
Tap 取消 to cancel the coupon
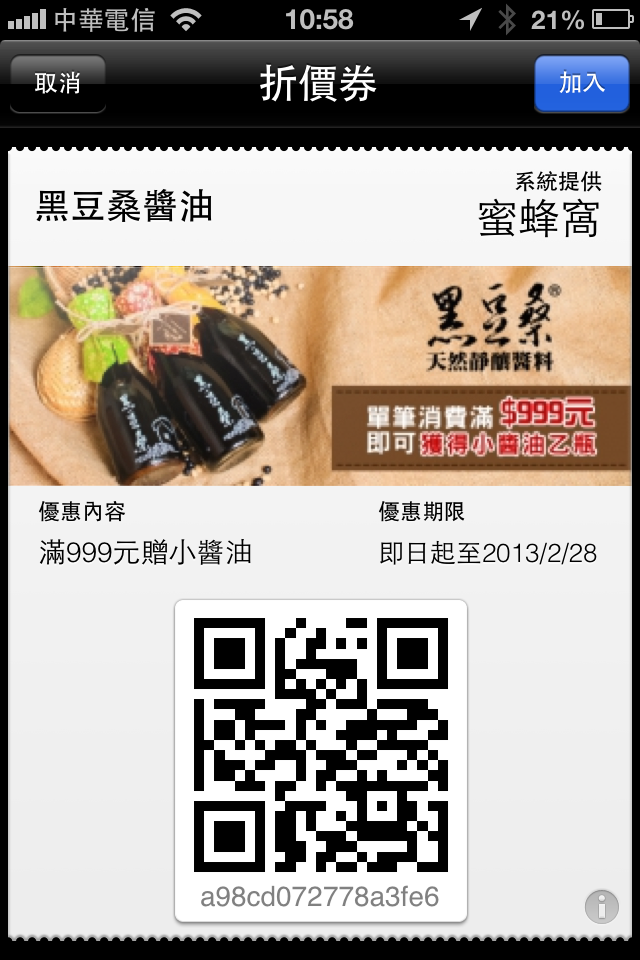58,84
